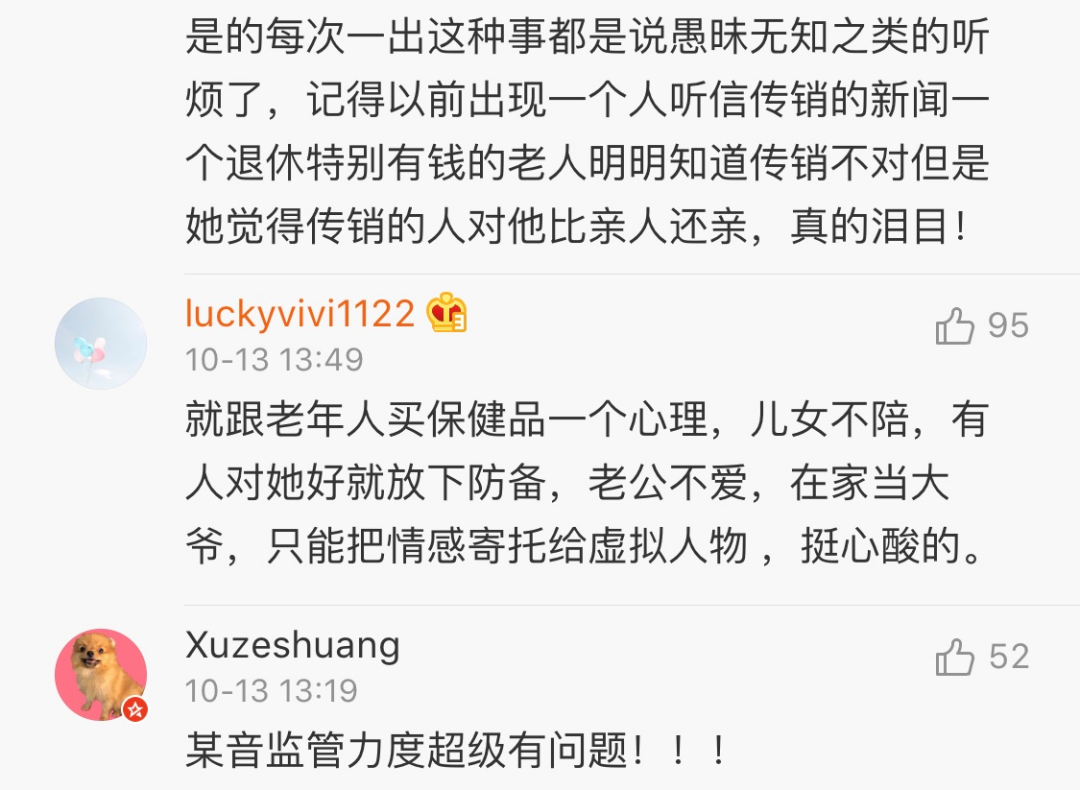Tap the username luckyvivi1122
This screenshot has height=790, width=1080.
300,315
